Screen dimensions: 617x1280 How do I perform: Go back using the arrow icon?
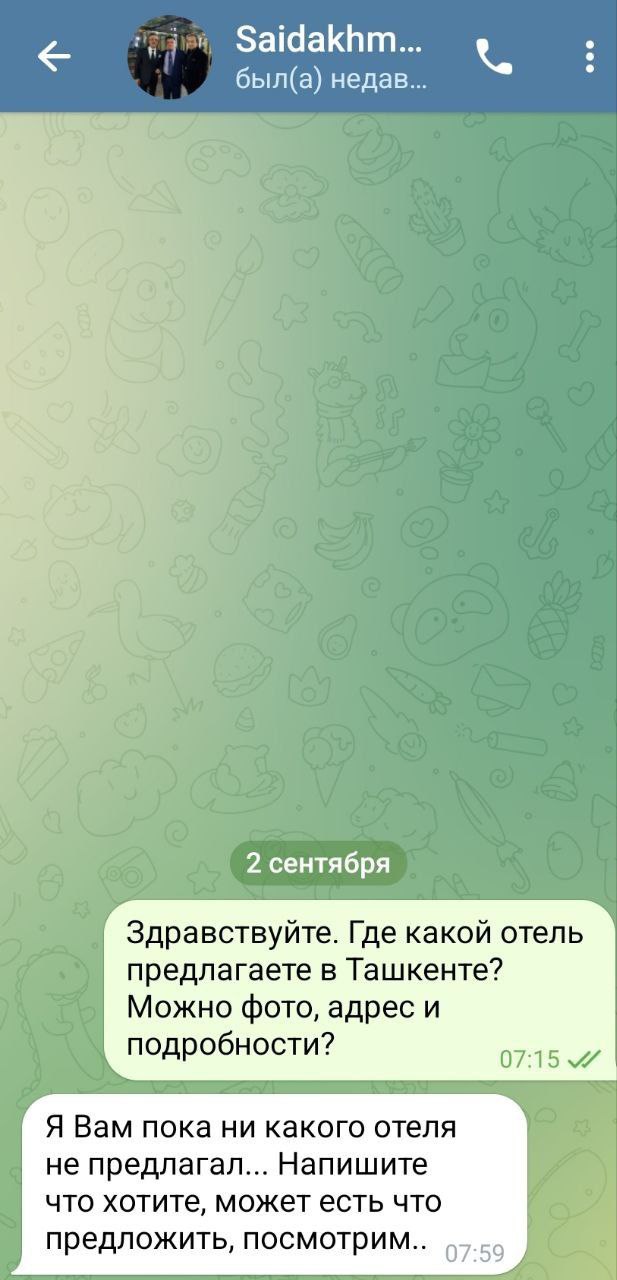click(54, 57)
